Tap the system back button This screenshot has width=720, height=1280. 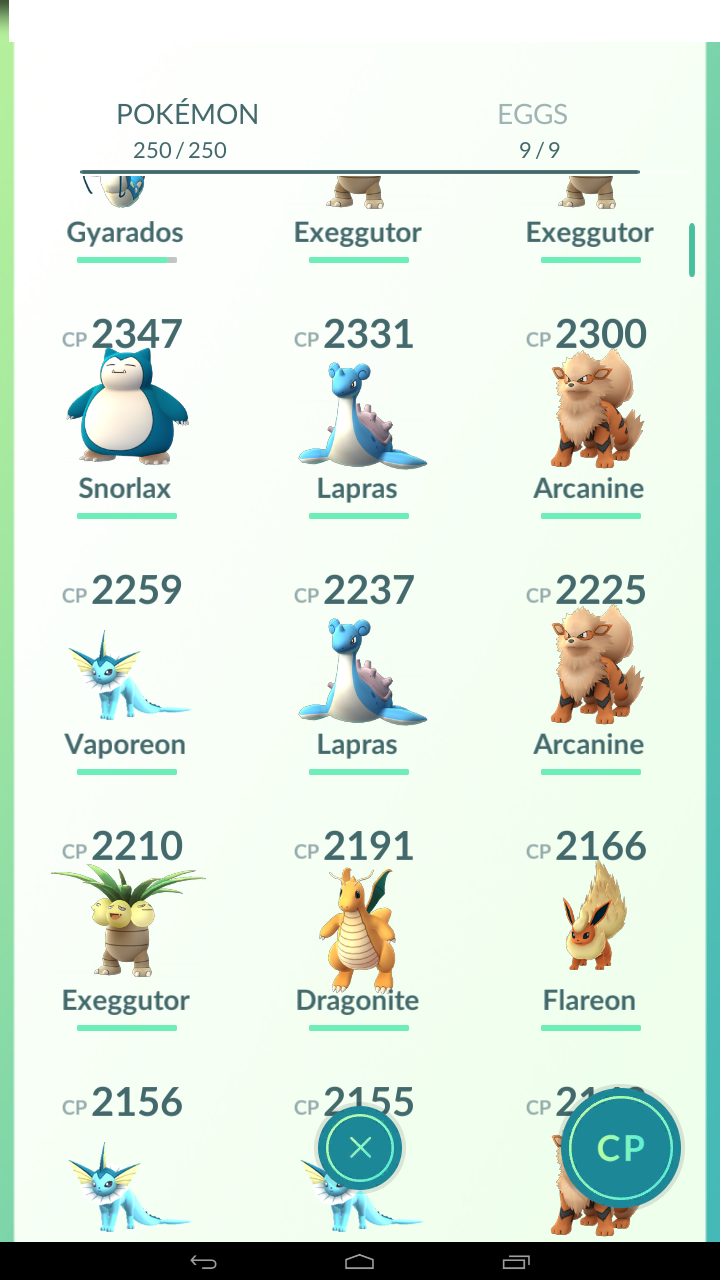[x=203, y=1261]
